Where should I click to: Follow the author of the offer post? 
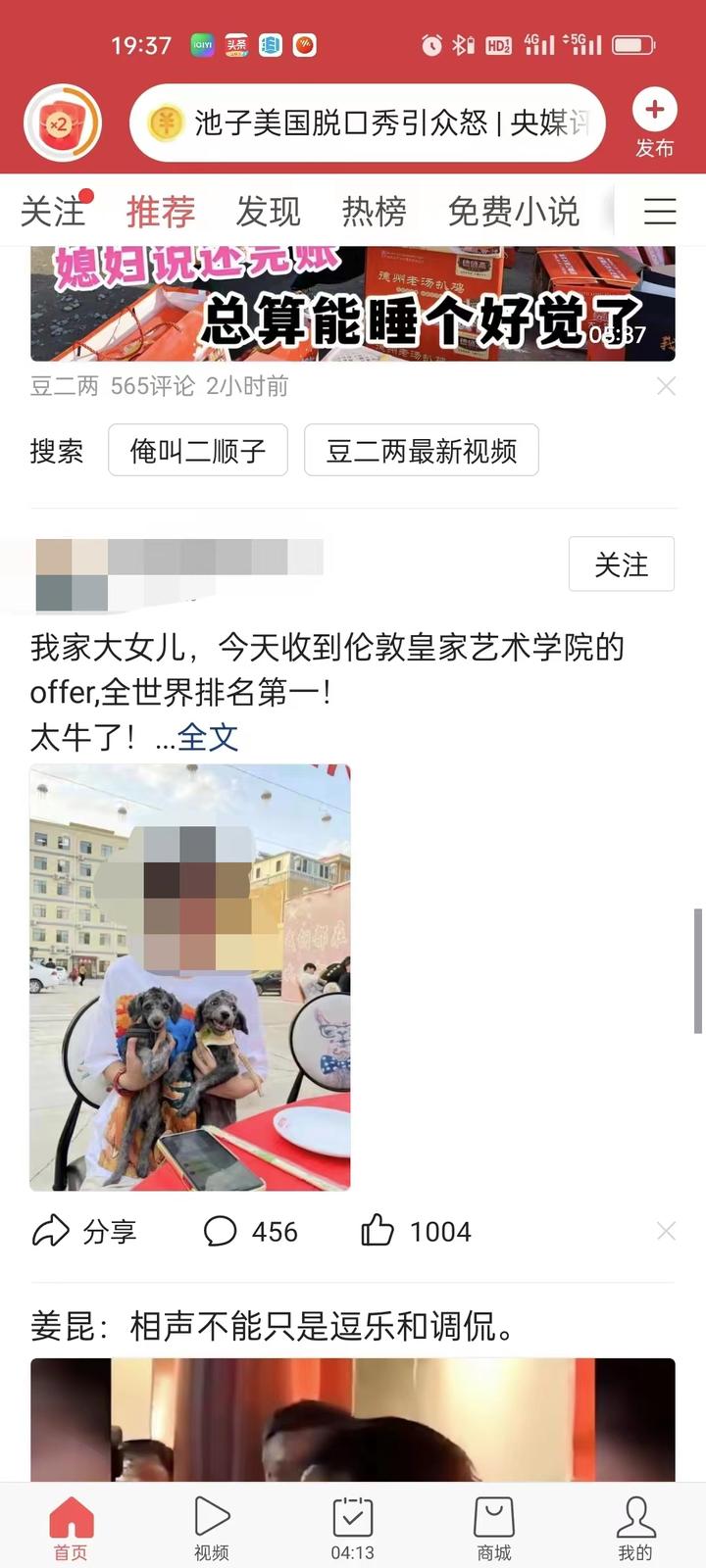click(x=622, y=564)
